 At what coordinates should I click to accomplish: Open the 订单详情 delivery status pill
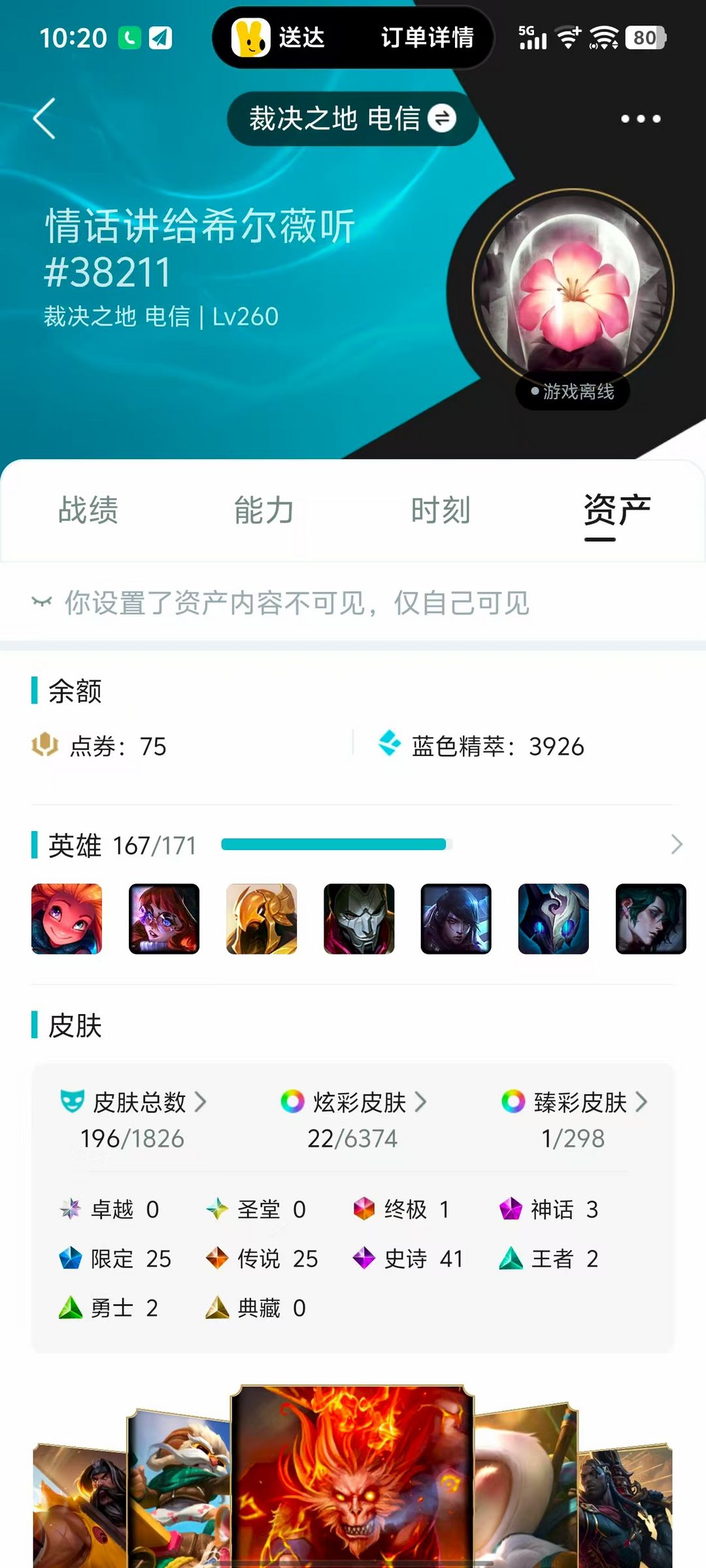[353, 38]
